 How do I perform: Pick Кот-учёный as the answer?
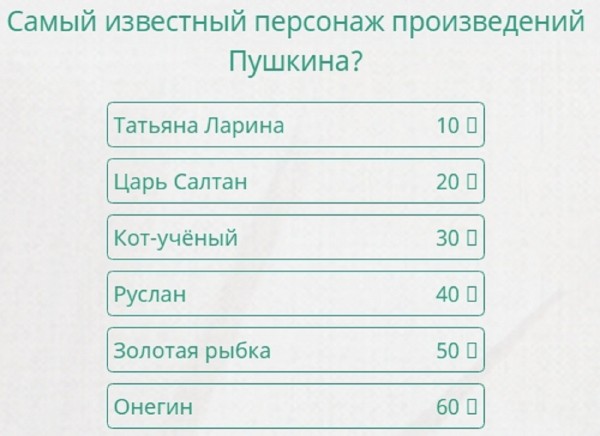(x=295, y=238)
